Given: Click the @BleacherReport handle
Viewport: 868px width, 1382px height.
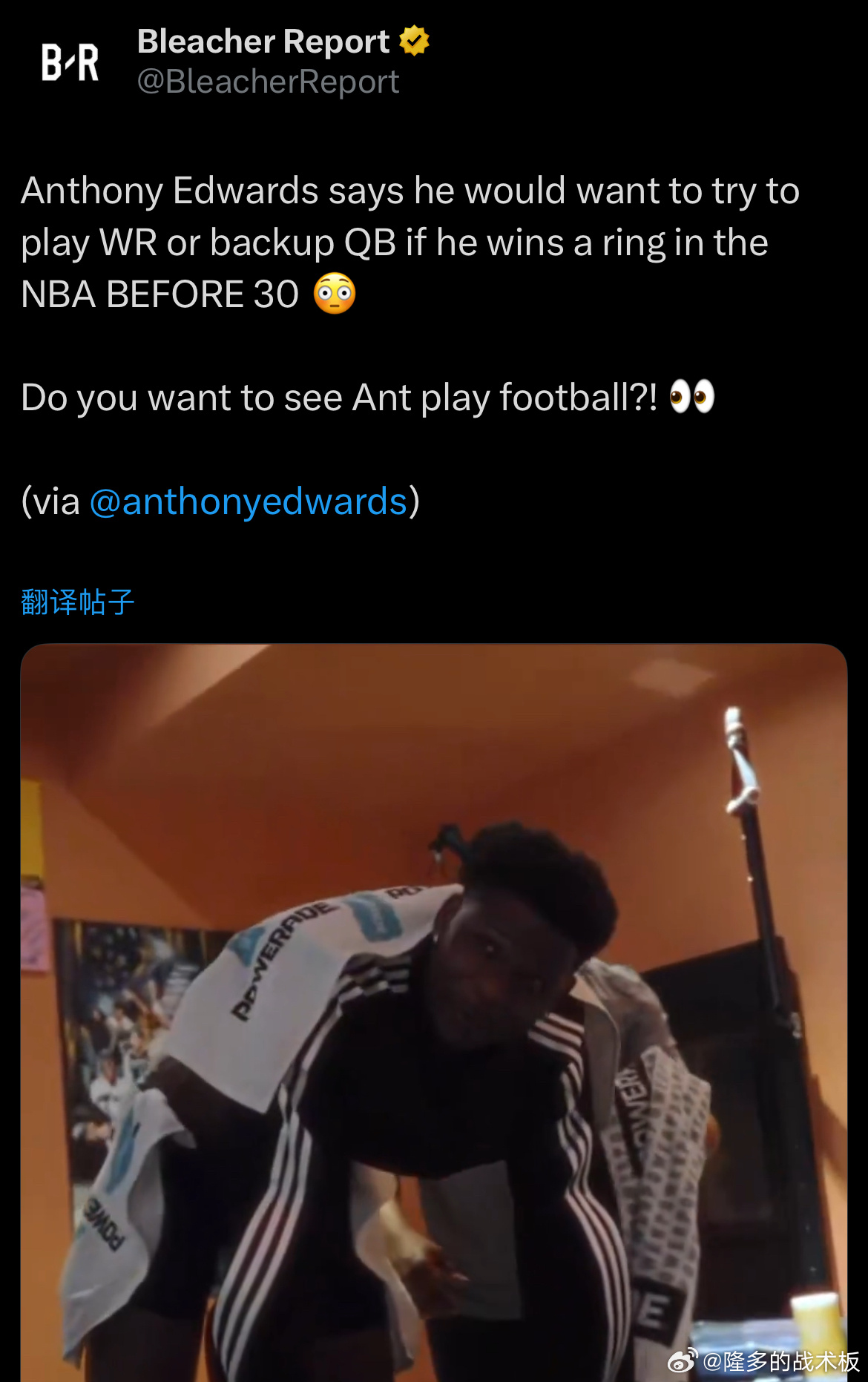Looking at the screenshot, I should (x=268, y=82).
